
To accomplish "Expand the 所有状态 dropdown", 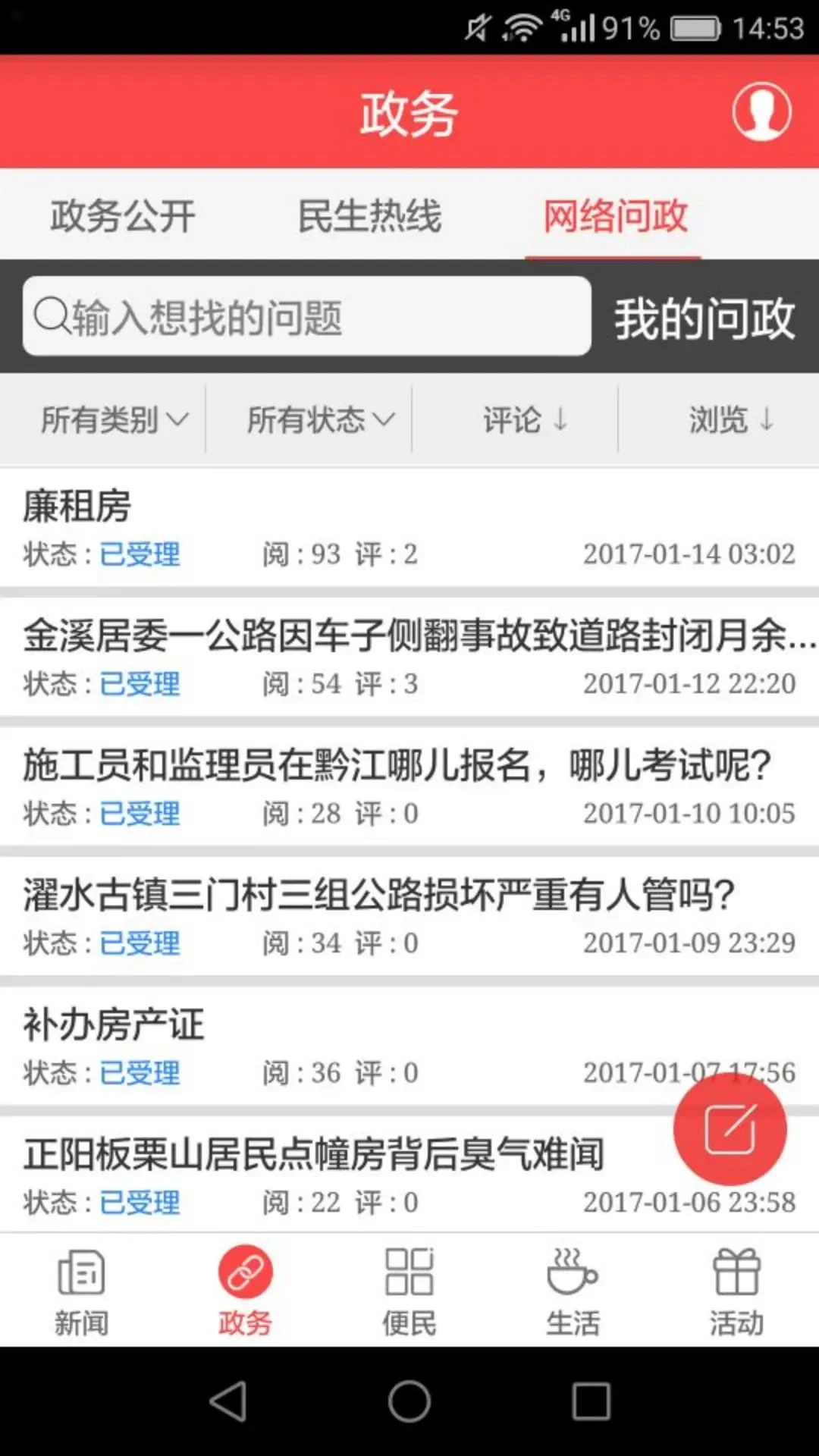I will (x=321, y=419).
